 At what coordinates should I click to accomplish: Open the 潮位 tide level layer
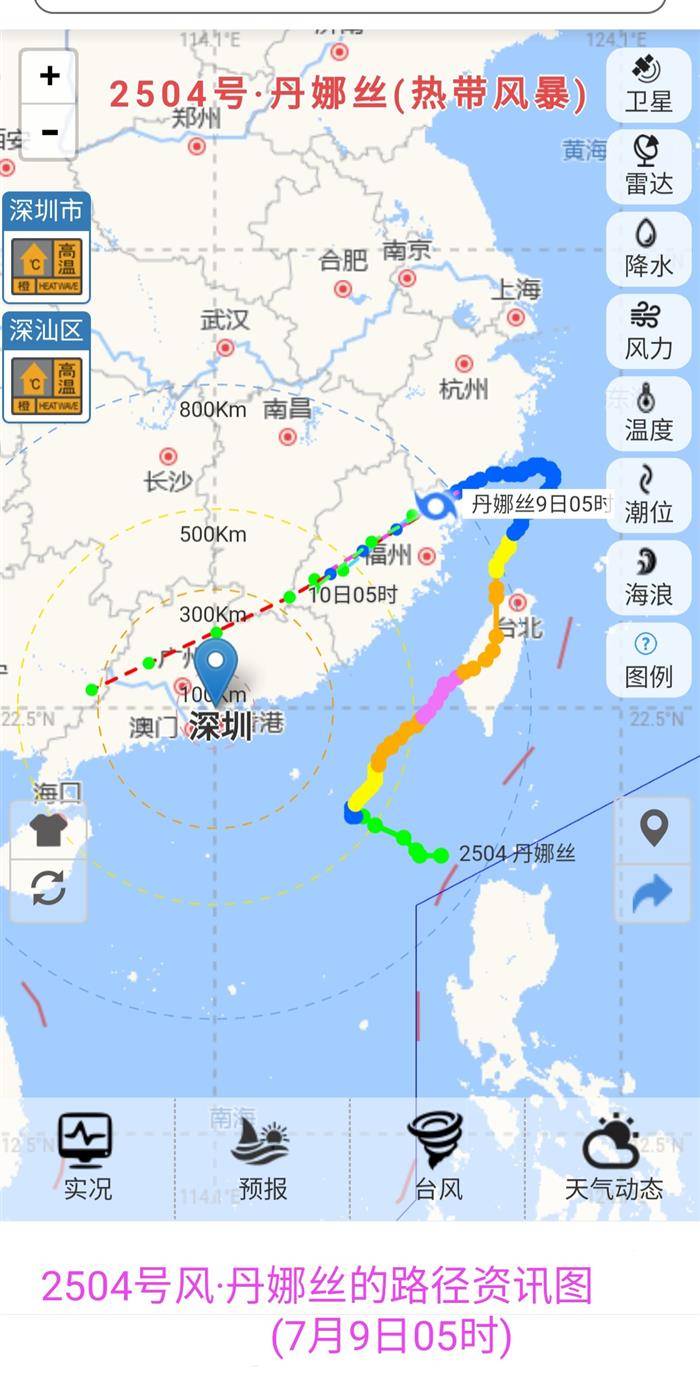point(648,495)
